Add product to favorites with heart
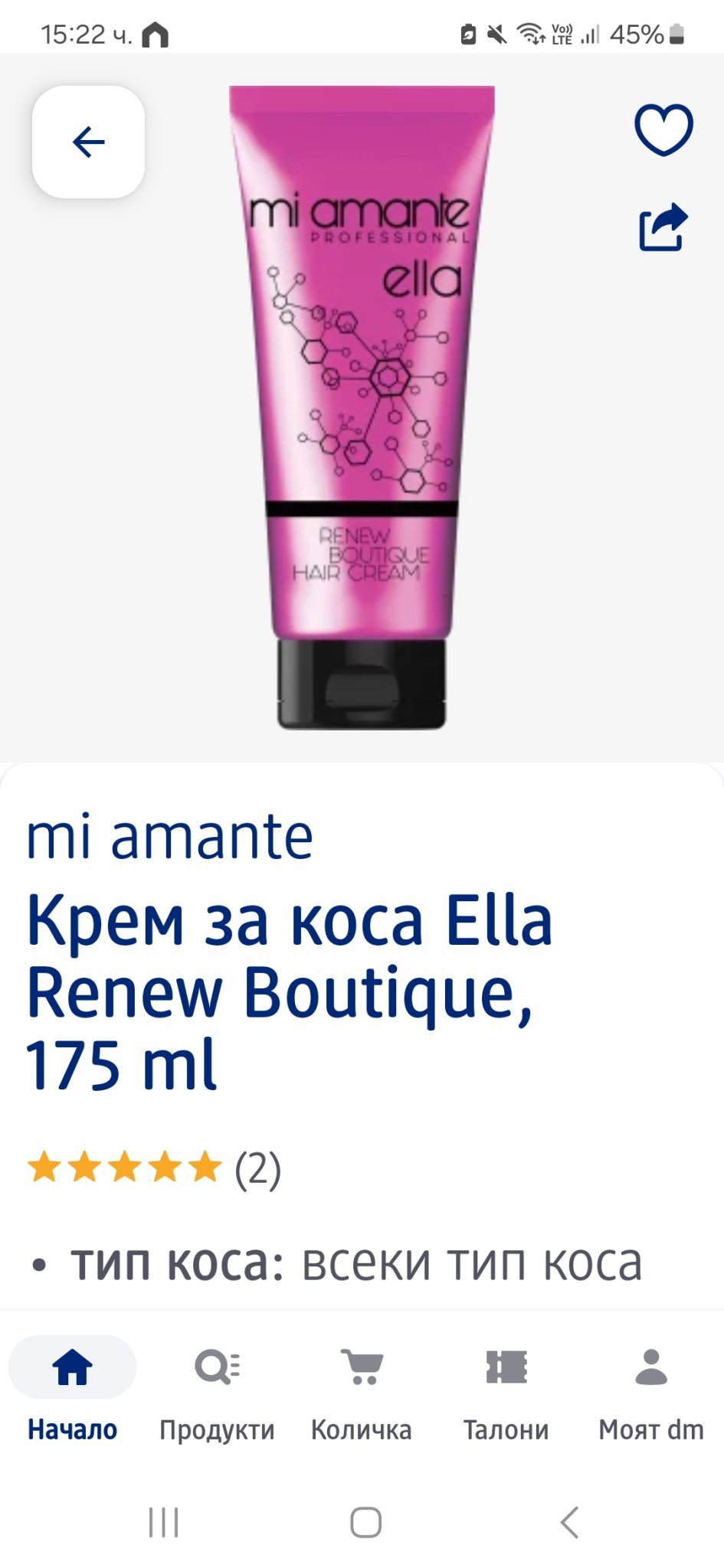 pyautogui.click(x=663, y=130)
